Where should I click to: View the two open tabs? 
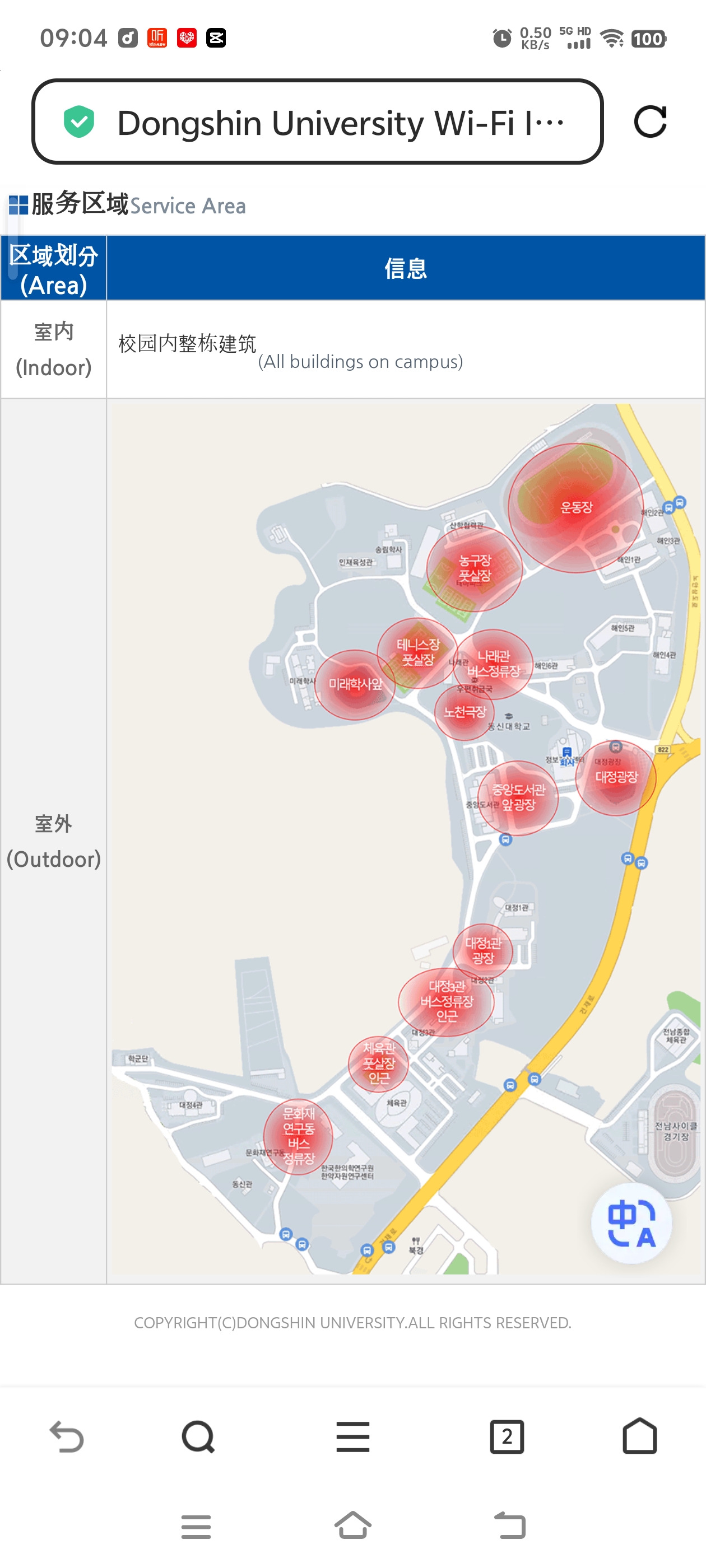pos(507,1436)
